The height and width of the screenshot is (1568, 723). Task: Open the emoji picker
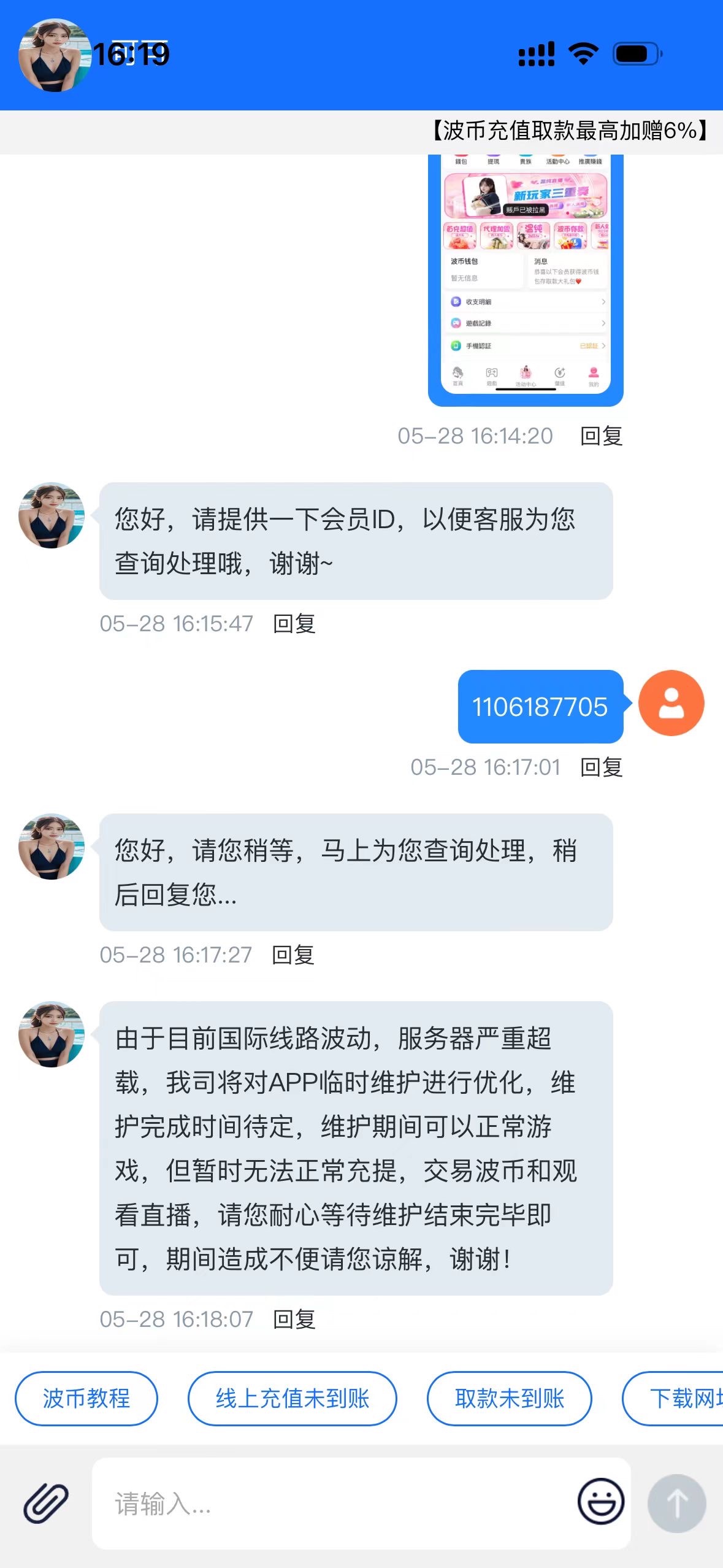tap(600, 1501)
